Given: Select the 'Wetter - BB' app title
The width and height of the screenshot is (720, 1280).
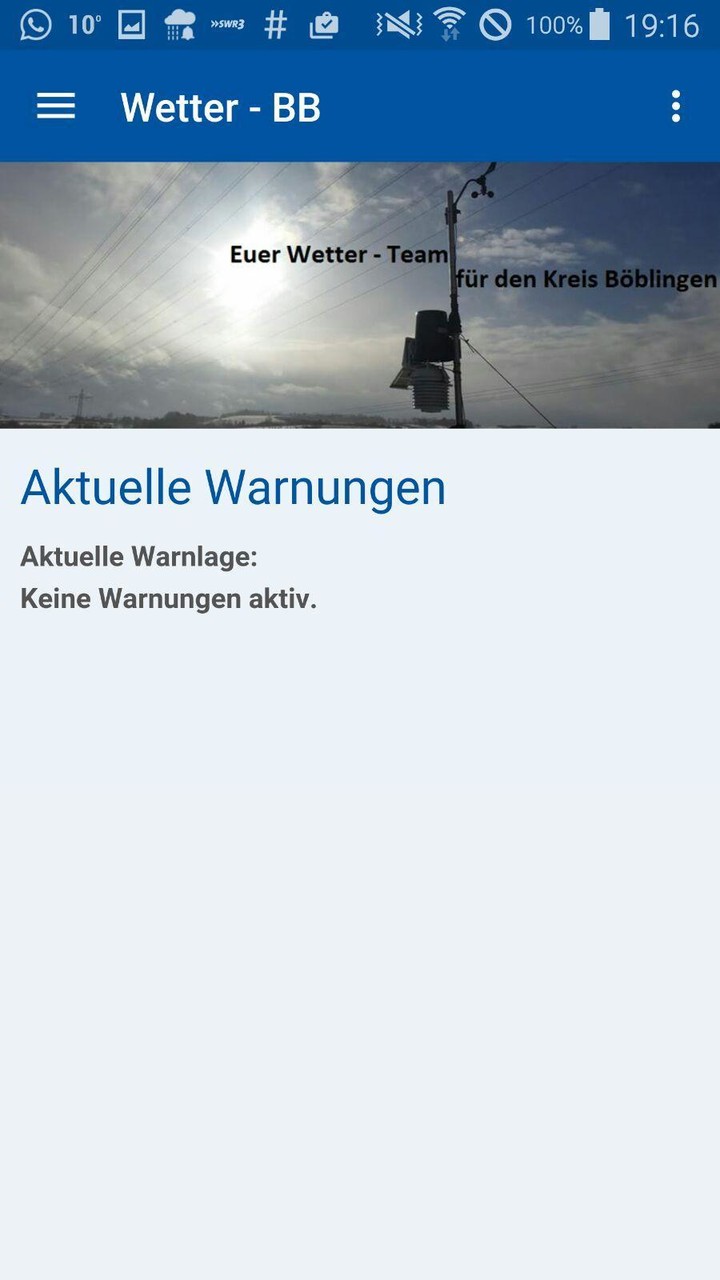Looking at the screenshot, I should coord(220,106).
